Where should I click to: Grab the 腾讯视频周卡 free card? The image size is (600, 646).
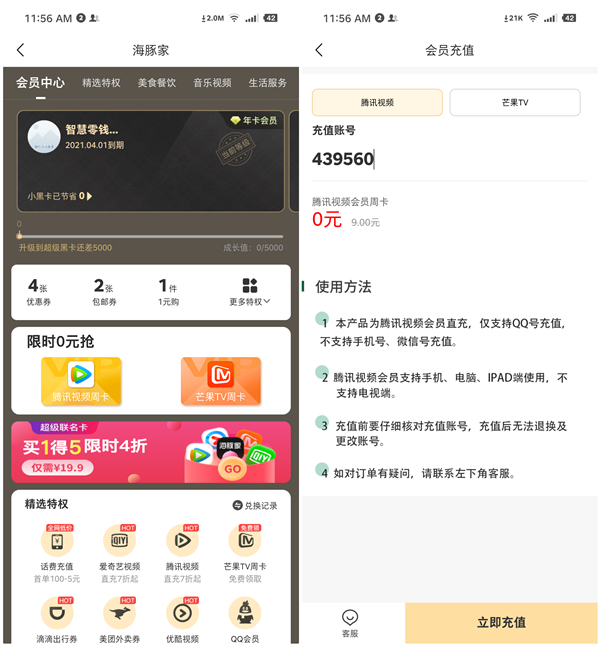(x=81, y=381)
